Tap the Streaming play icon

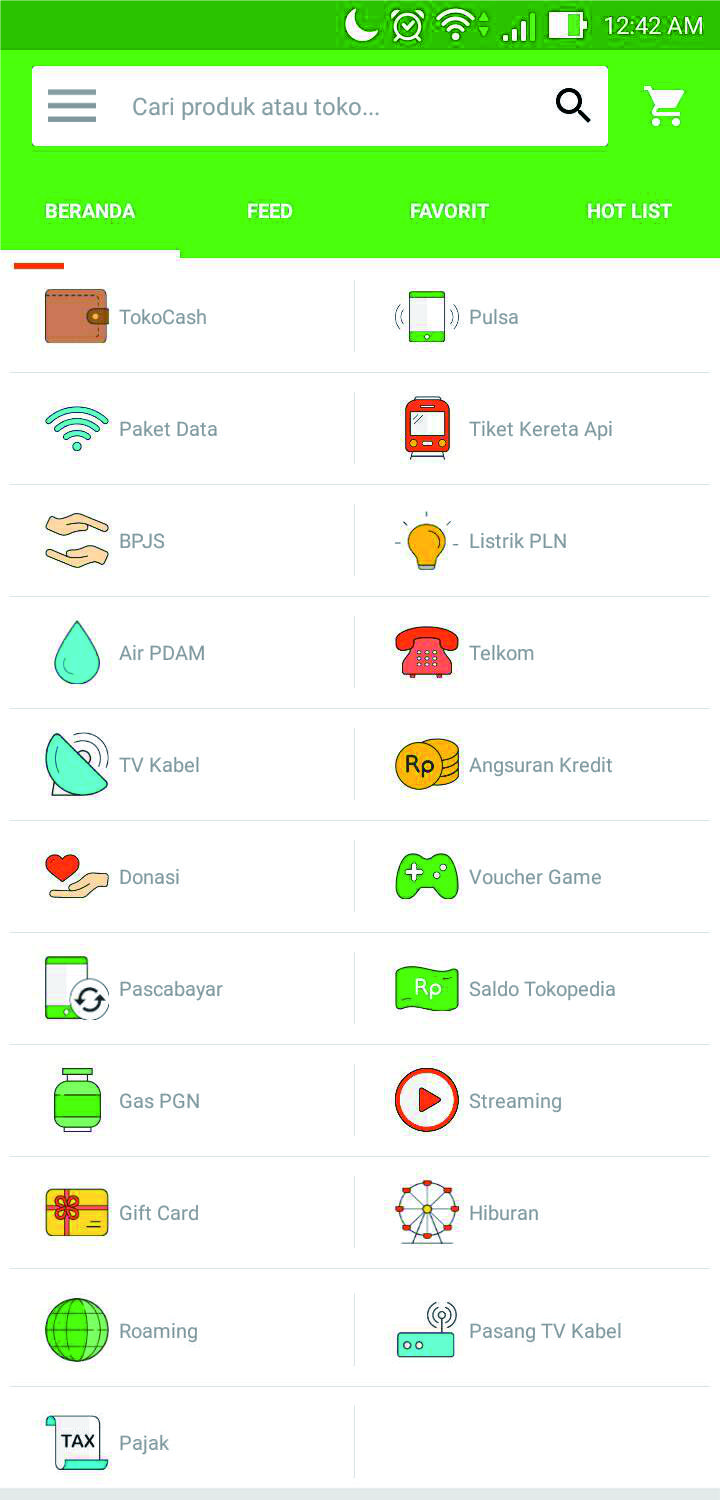coord(425,1100)
